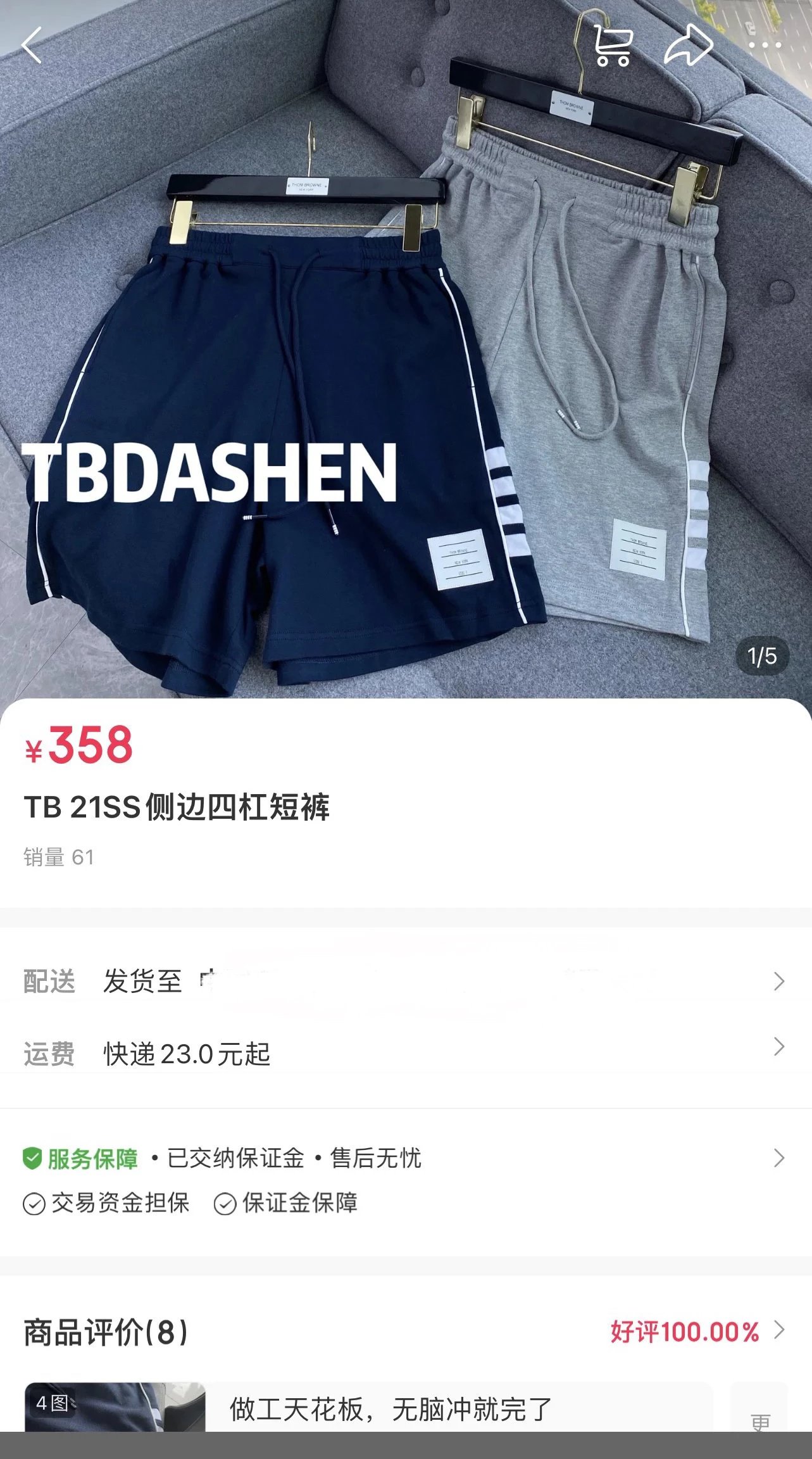This screenshot has height=1459, width=812.
Task: View all 商品评价 reviews
Action: click(696, 1332)
